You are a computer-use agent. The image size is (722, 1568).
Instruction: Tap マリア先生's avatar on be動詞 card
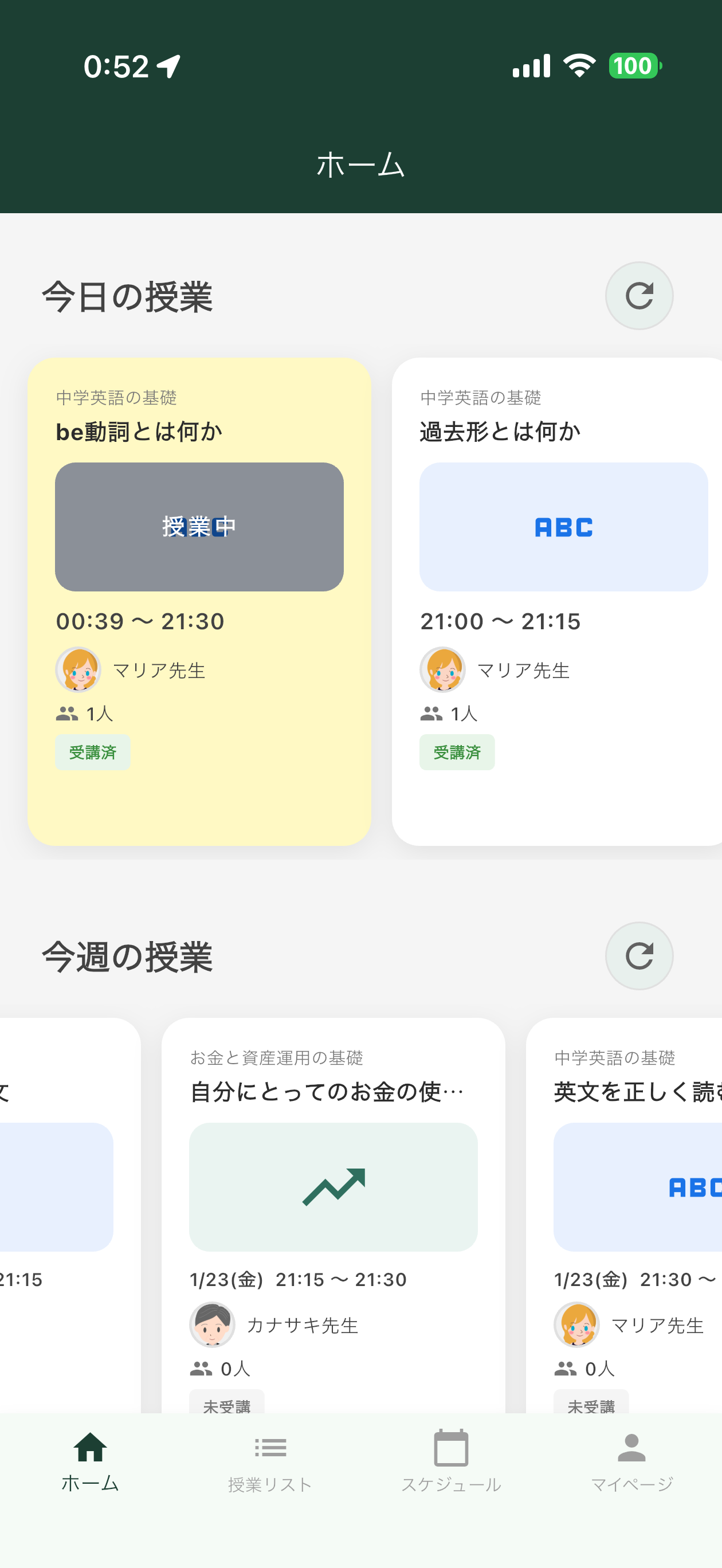tap(78, 669)
